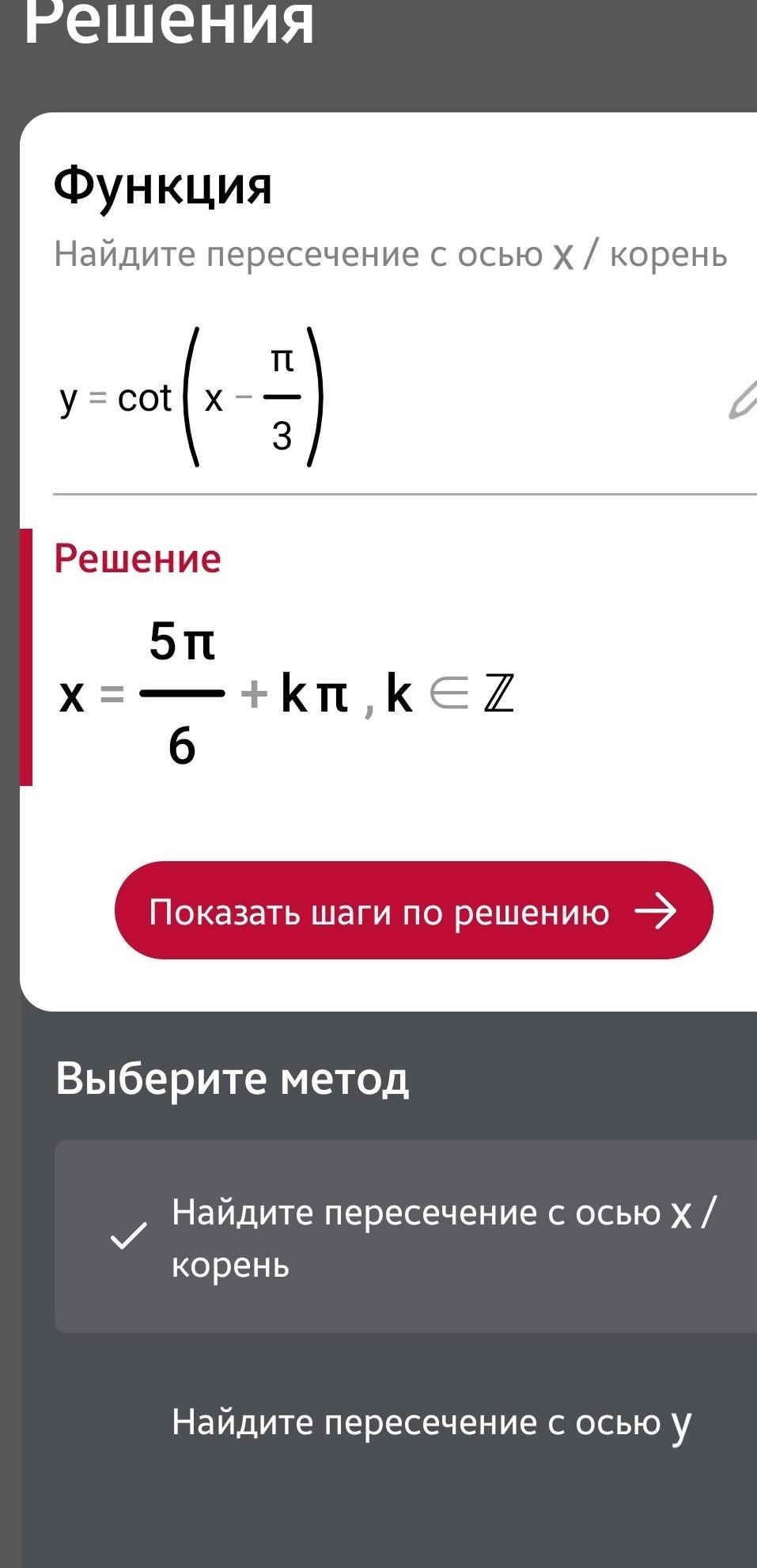Choose the method 'Найдите пересечение с осью y'
Screen dimensions: 757x1568
431,1422
